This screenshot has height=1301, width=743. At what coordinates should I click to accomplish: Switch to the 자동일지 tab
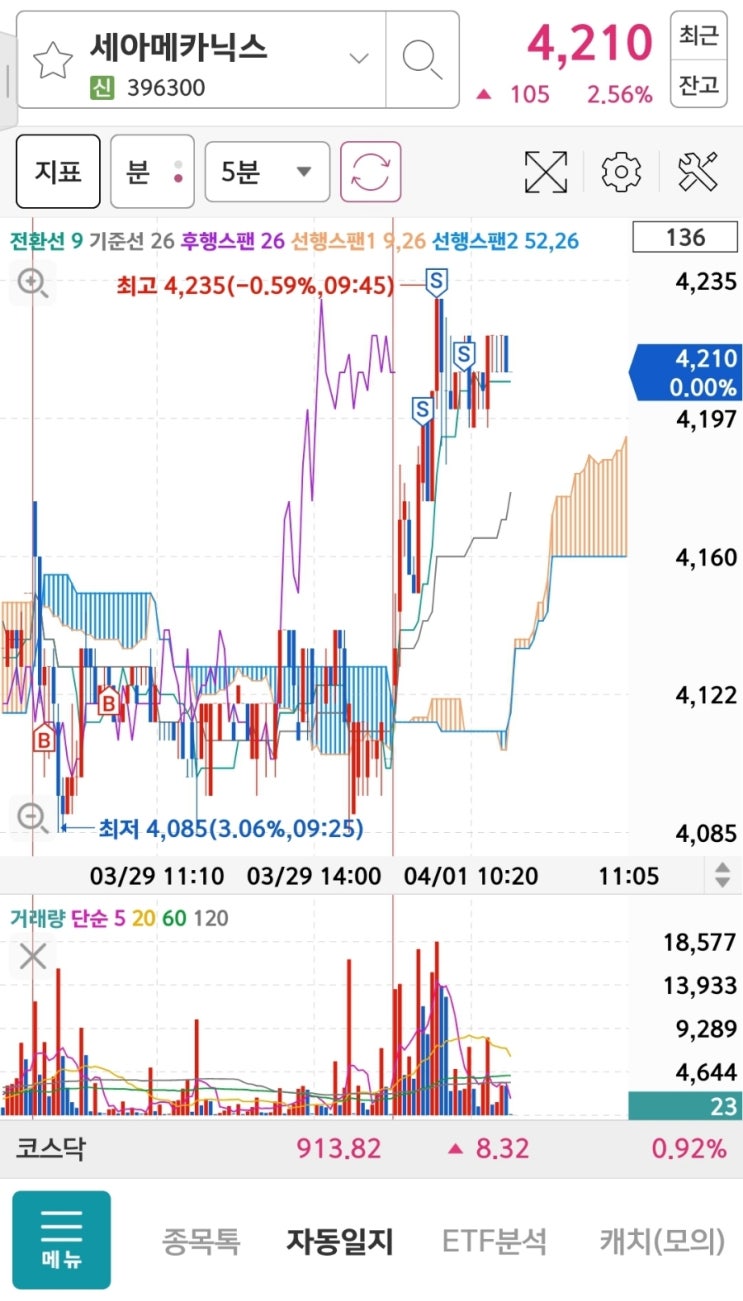tap(340, 1242)
